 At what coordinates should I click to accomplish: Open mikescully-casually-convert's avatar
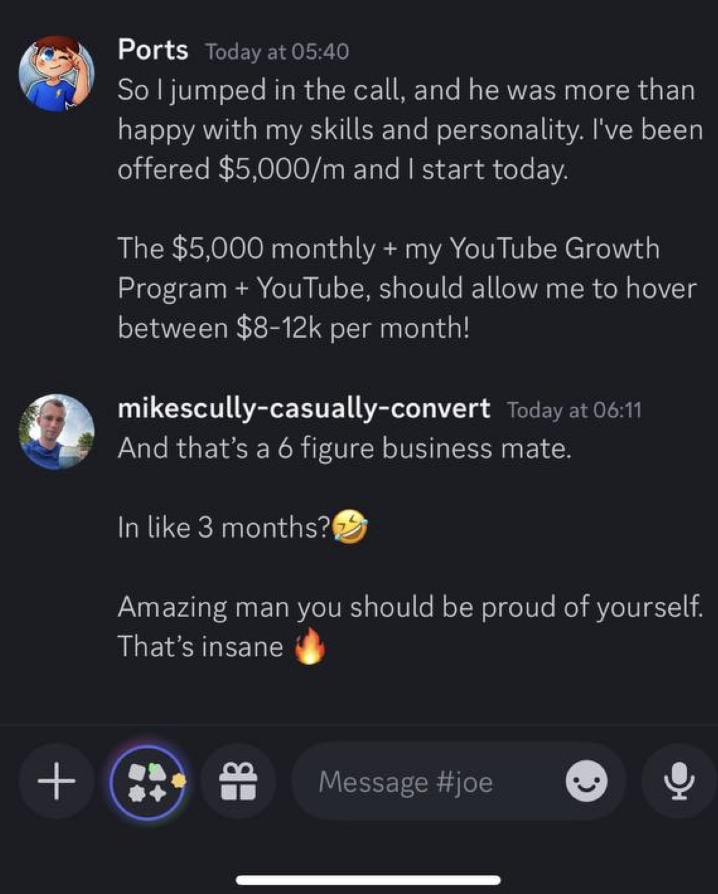point(57,432)
